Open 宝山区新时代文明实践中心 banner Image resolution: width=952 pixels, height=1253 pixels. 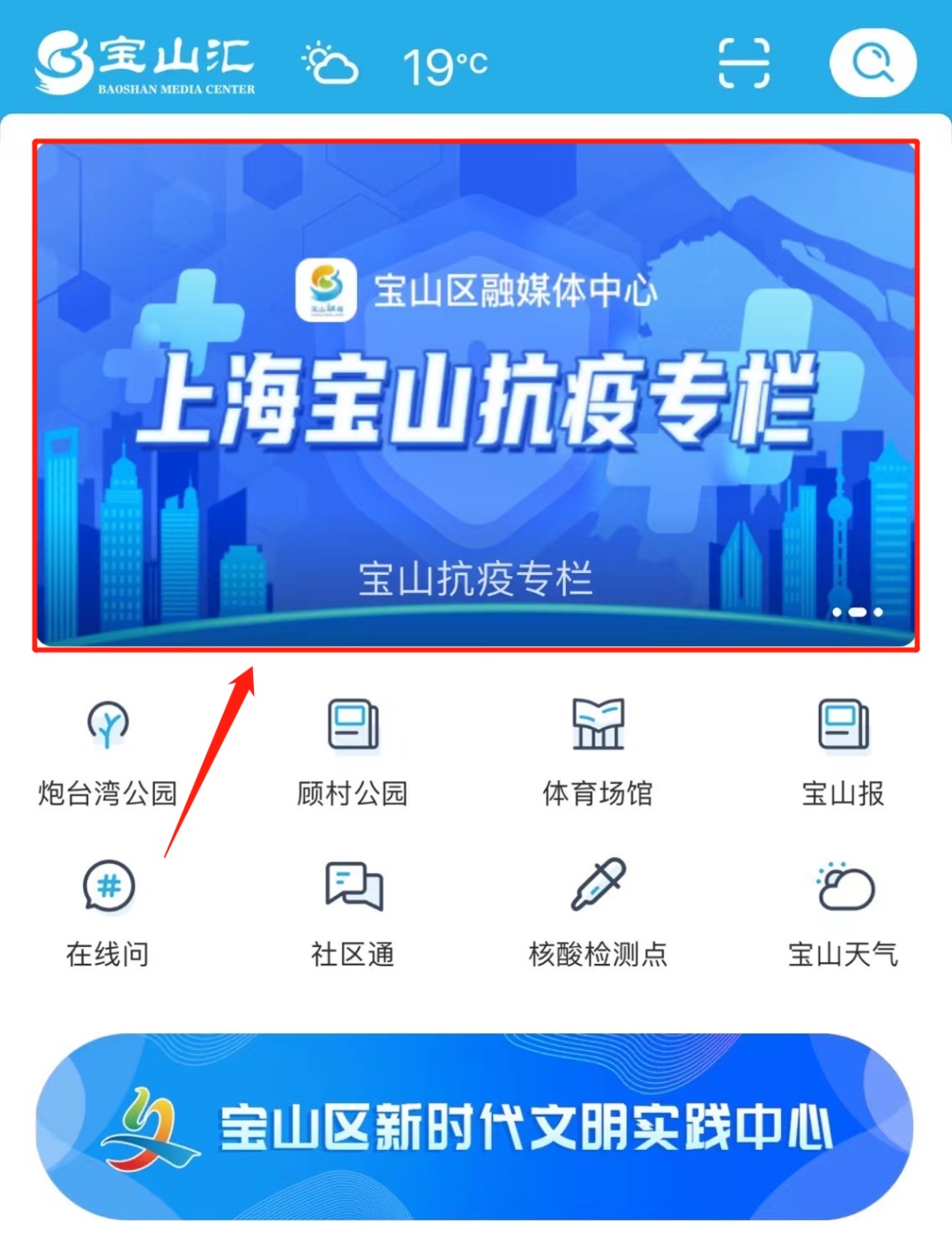click(x=476, y=1127)
